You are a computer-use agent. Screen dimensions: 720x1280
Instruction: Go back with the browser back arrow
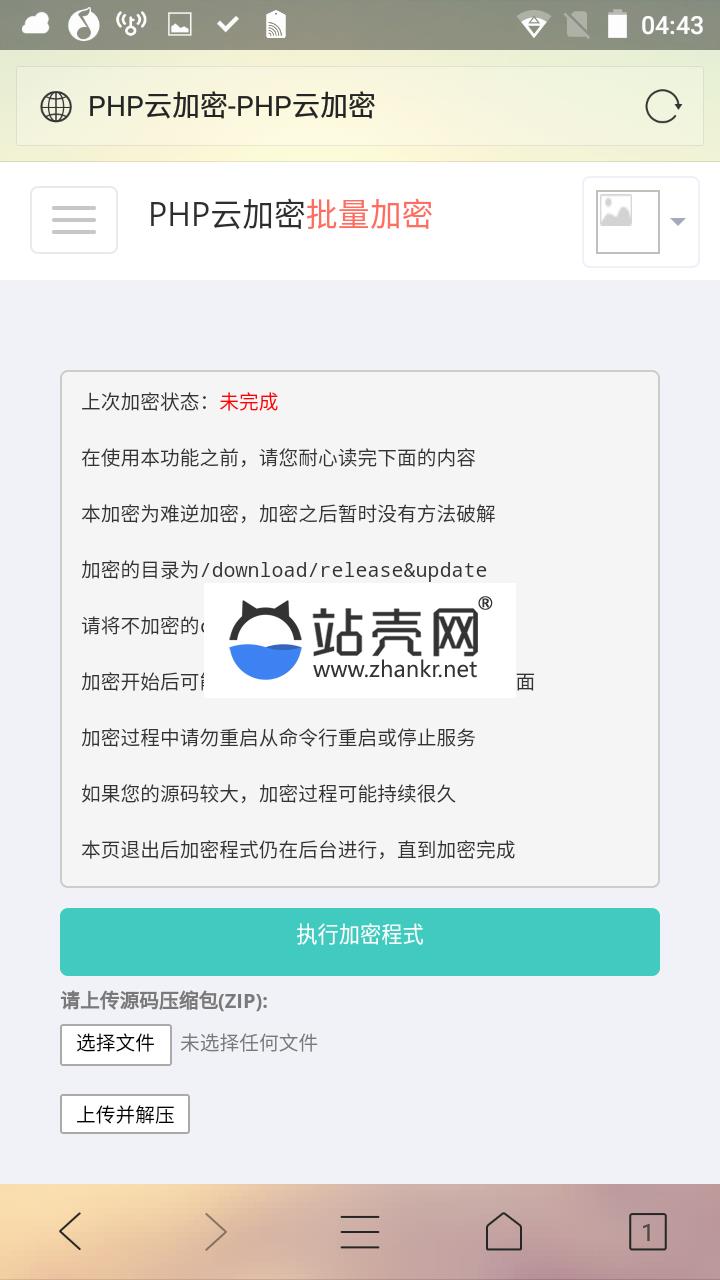(70, 1231)
